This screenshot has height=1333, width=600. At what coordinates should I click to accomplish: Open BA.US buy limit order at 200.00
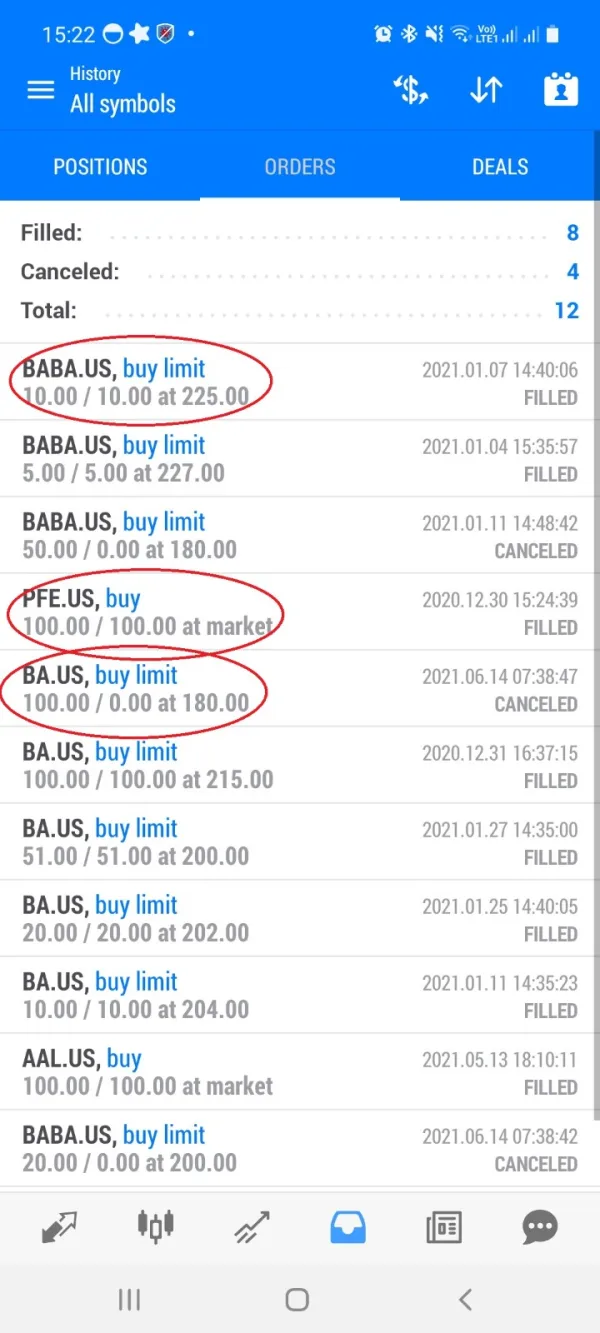coord(300,843)
